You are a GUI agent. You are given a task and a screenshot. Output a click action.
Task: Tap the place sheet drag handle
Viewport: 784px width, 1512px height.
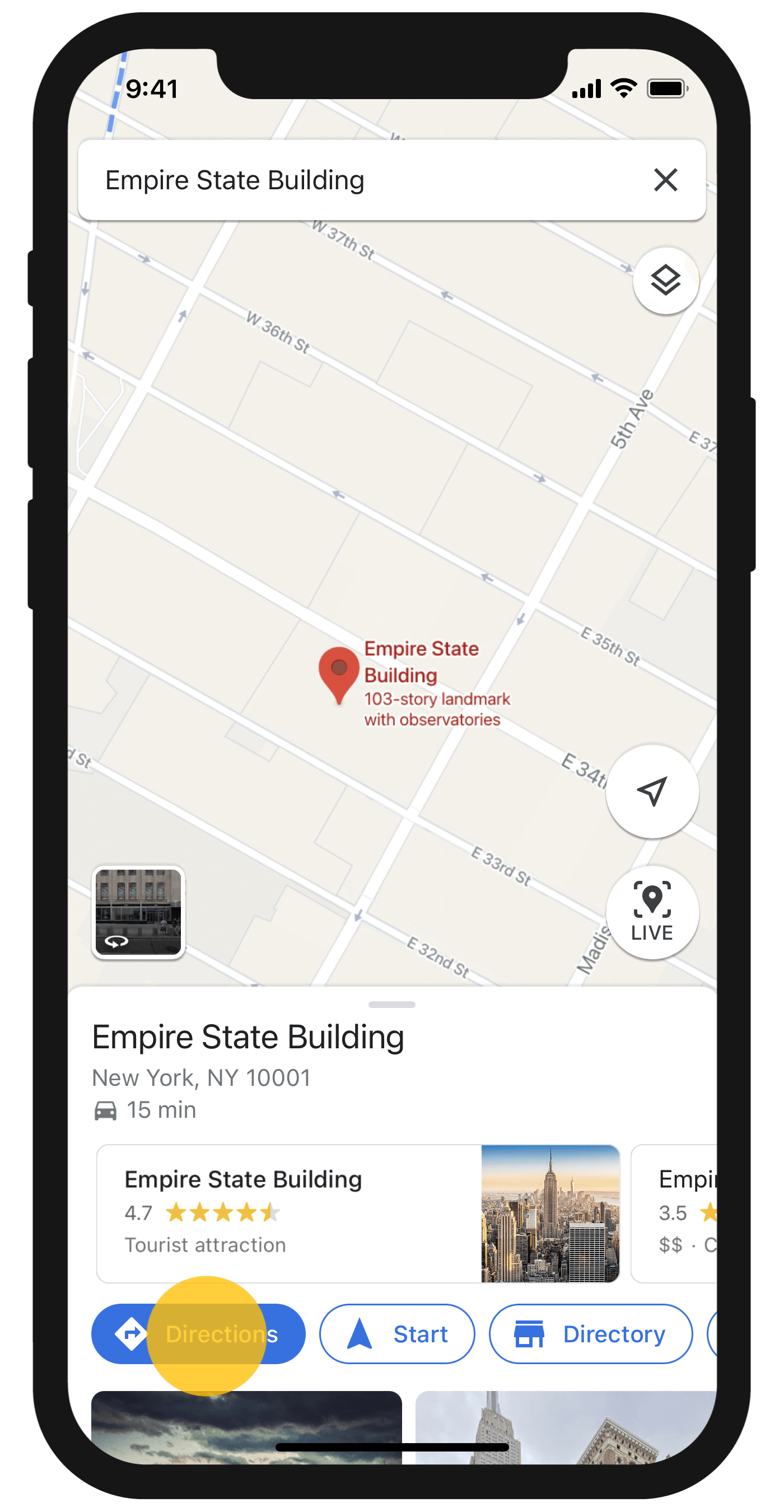[x=391, y=1004]
